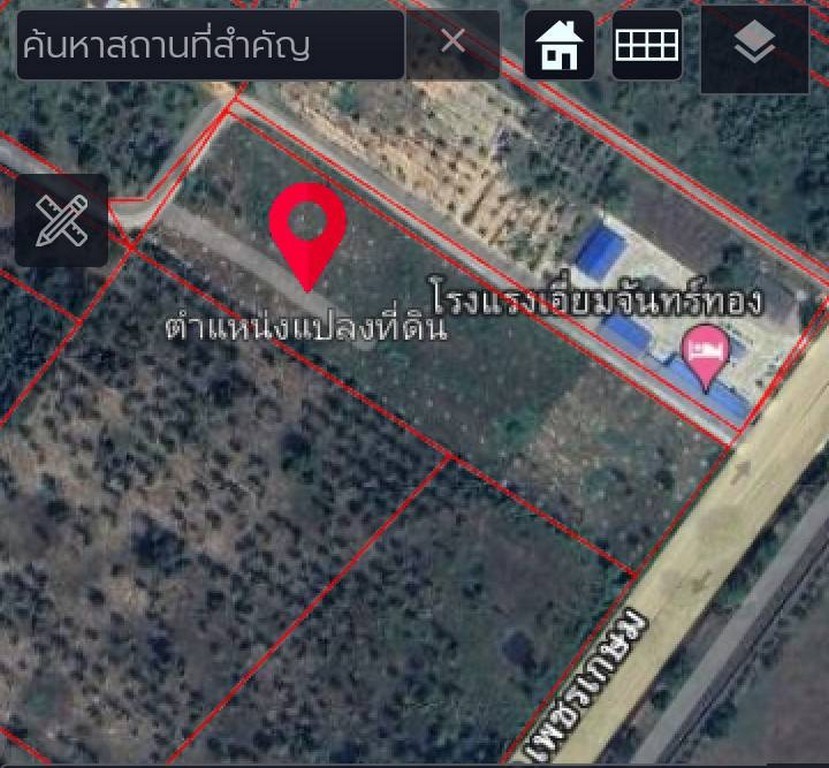Open the map layers selector
829x768 pixels.
click(754, 46)
